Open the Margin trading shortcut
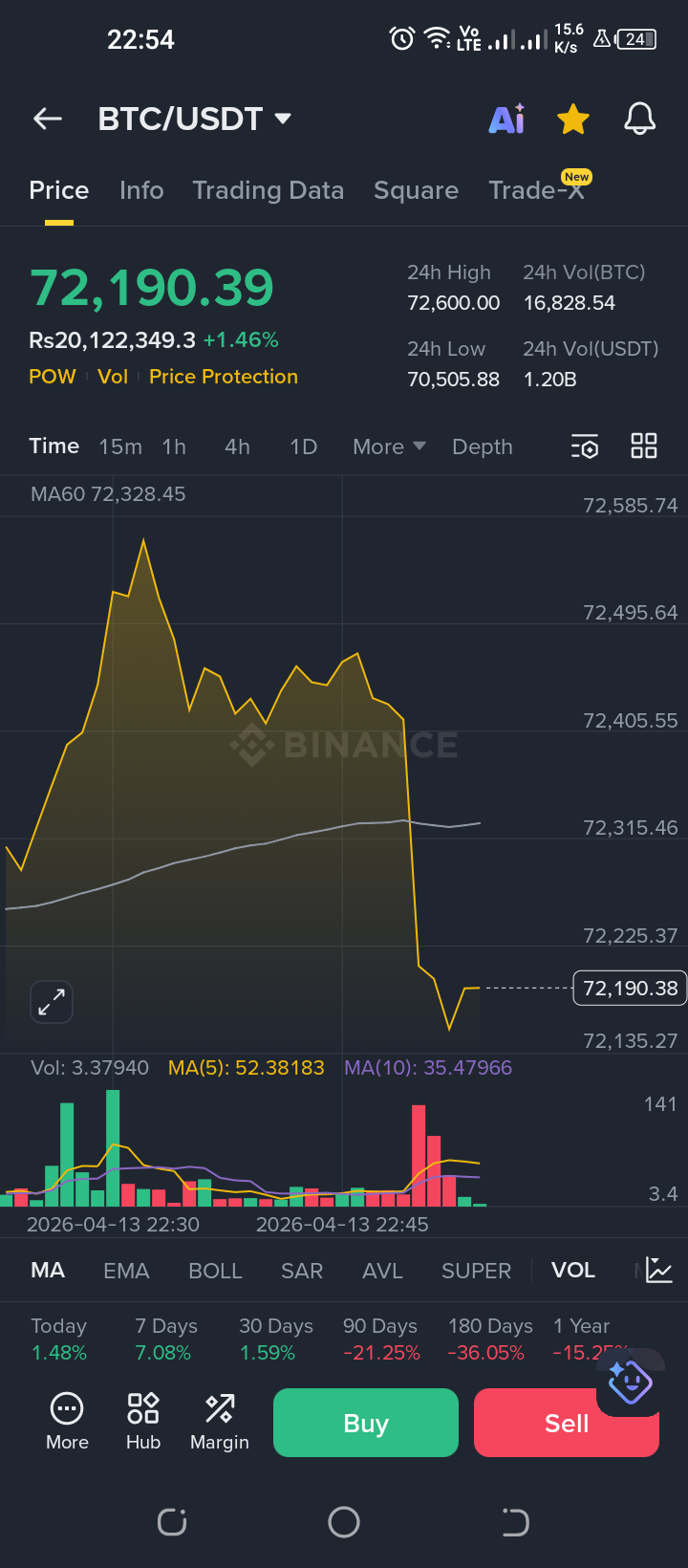The height and width of the screenshot is (1568, 688). pos(219,1421)
